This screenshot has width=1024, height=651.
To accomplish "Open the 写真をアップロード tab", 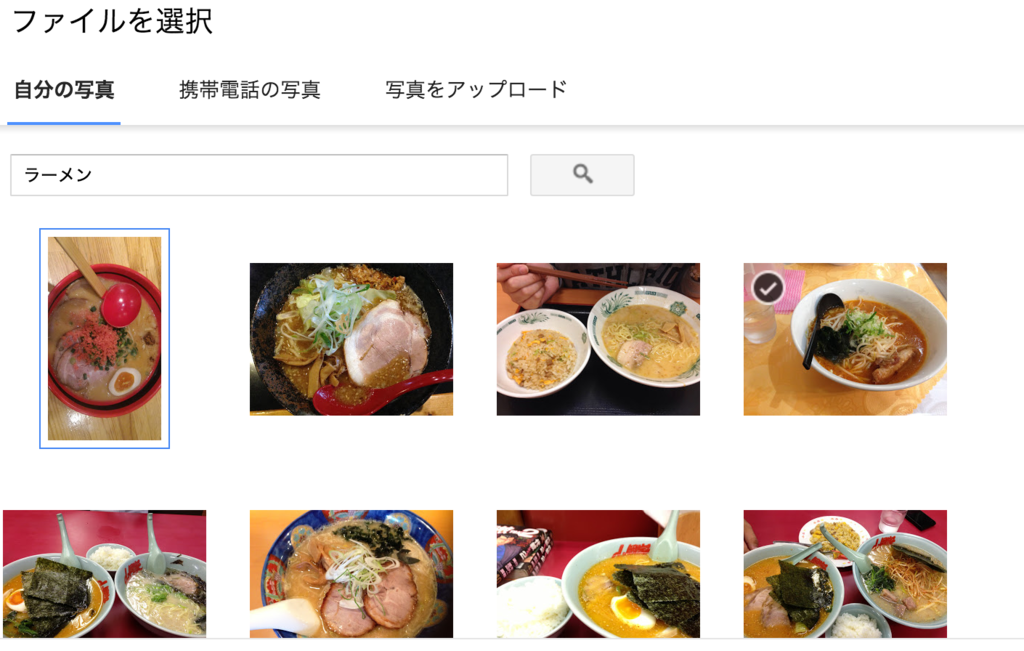I will [476, 90].
